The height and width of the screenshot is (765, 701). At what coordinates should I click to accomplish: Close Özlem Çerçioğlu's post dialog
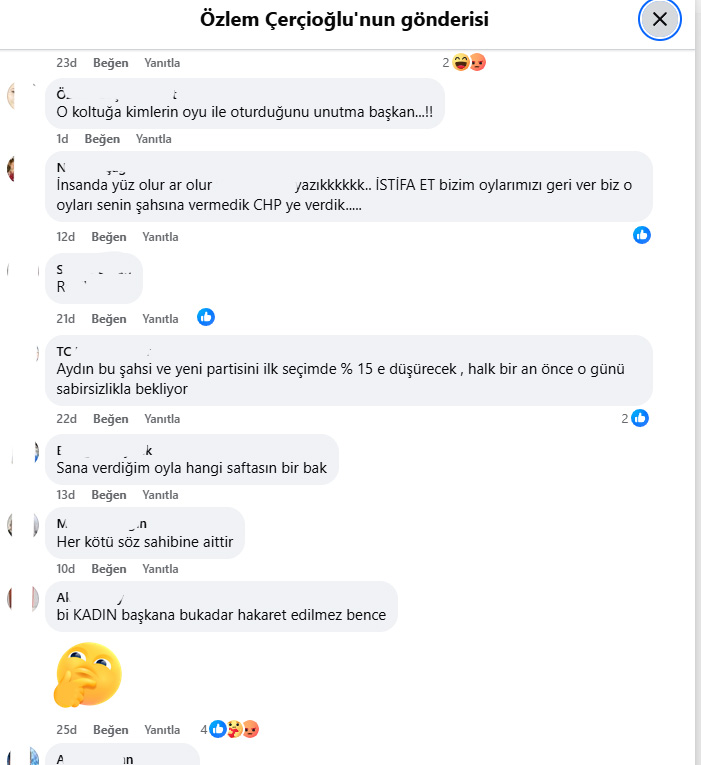pyautogui.click(x=659, y=19)
